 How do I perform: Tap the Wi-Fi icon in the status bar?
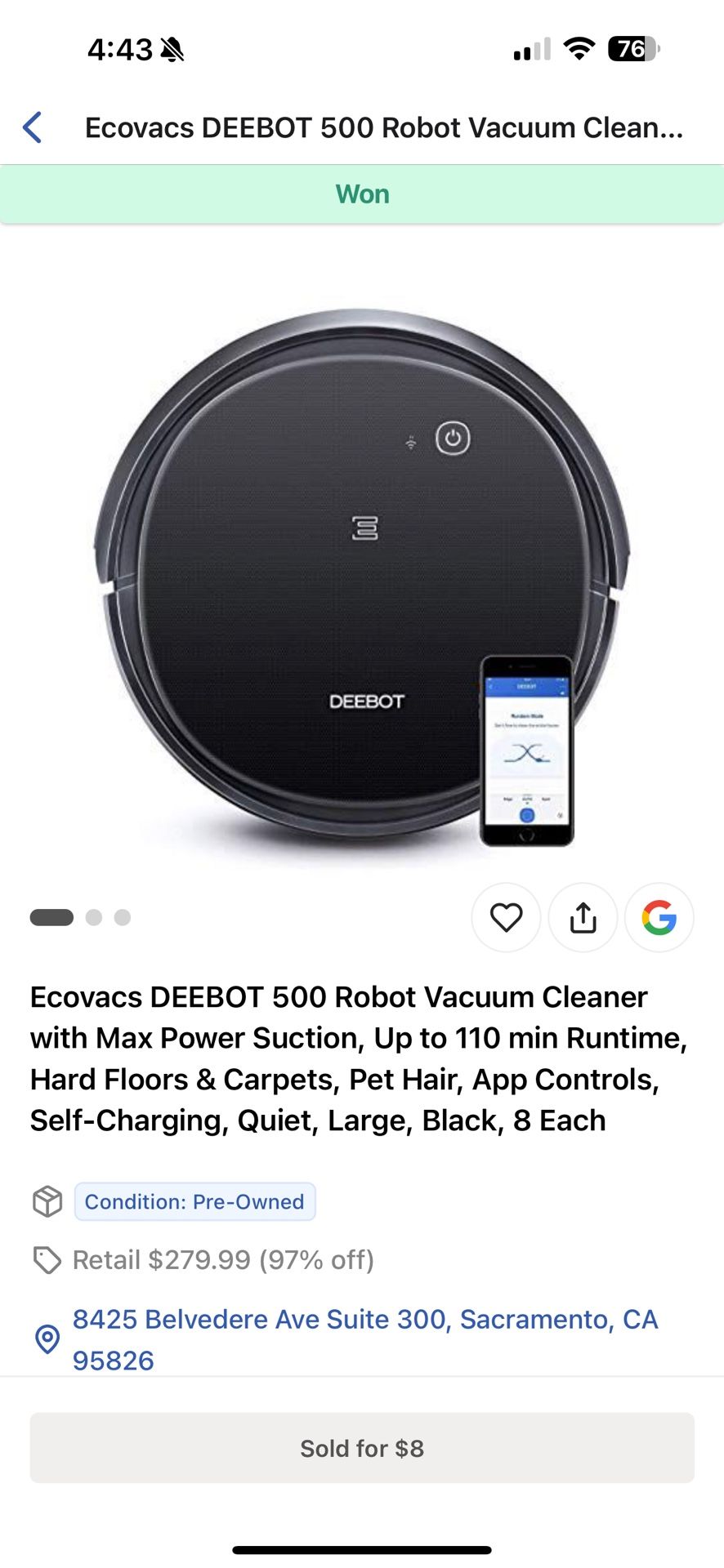tap(577, 49)
